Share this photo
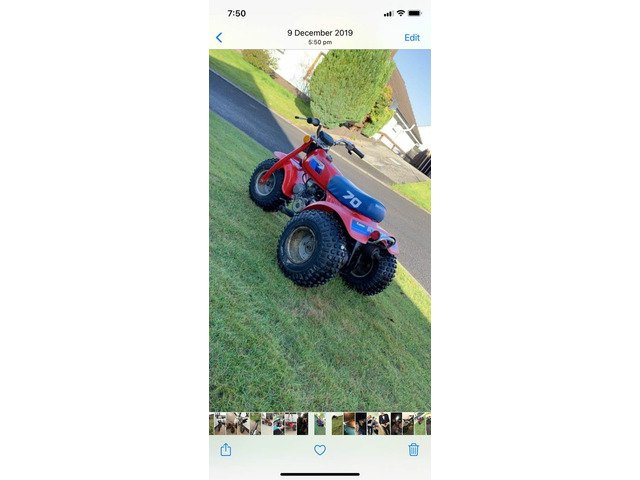Viewport: 640px width, 480px height. tap(226, 450)
